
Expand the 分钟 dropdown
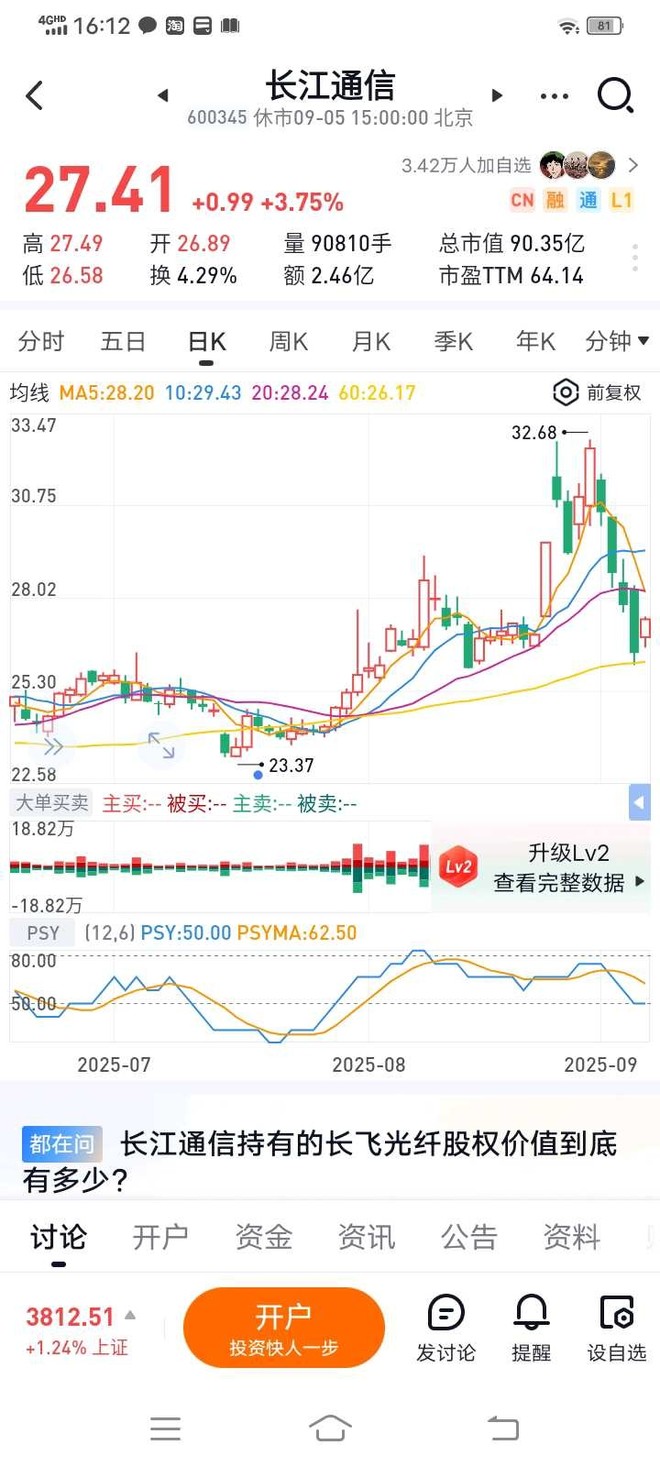click(x=616, y=342)
